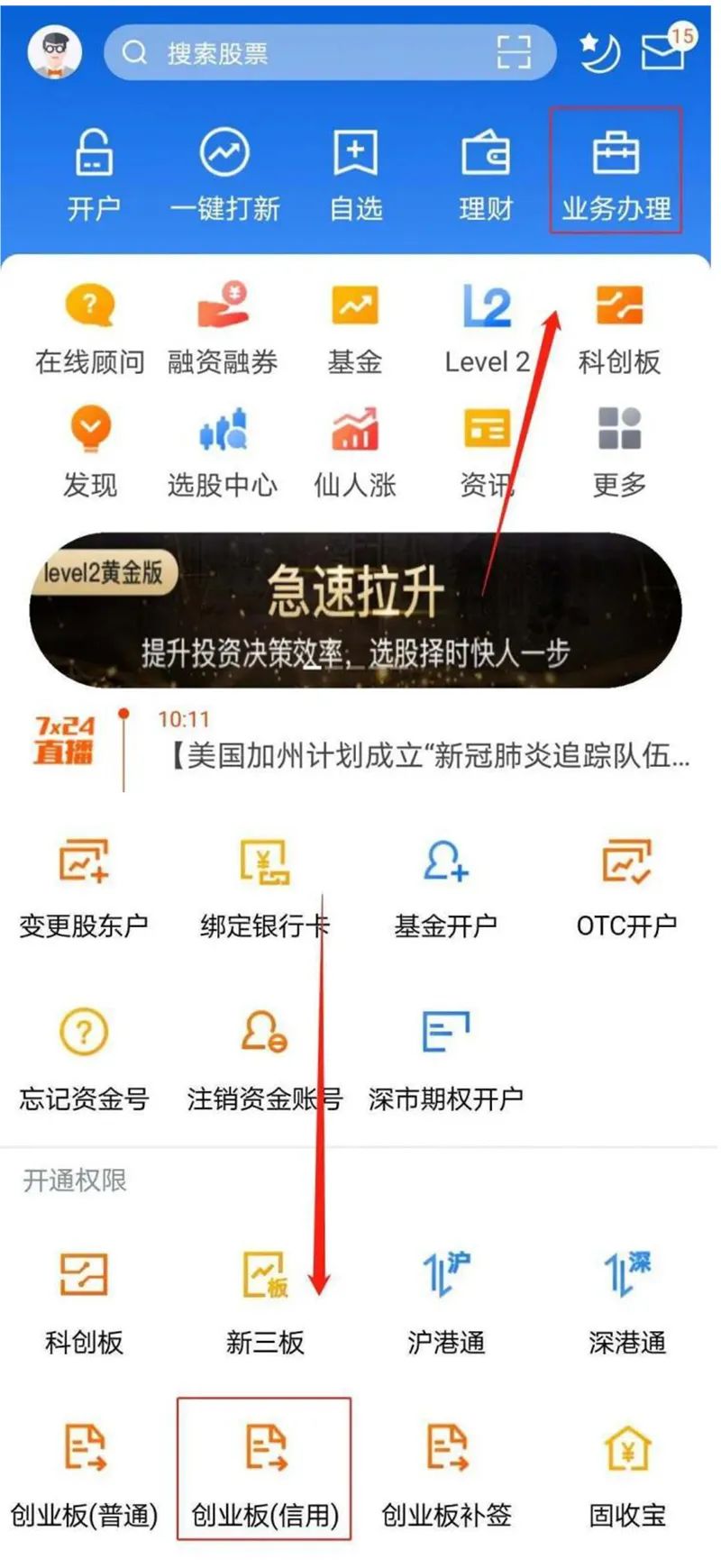Open the level2黄金版 急速拉升 banner
Viewport: 721px width, 1568px height.
point(355,610)
